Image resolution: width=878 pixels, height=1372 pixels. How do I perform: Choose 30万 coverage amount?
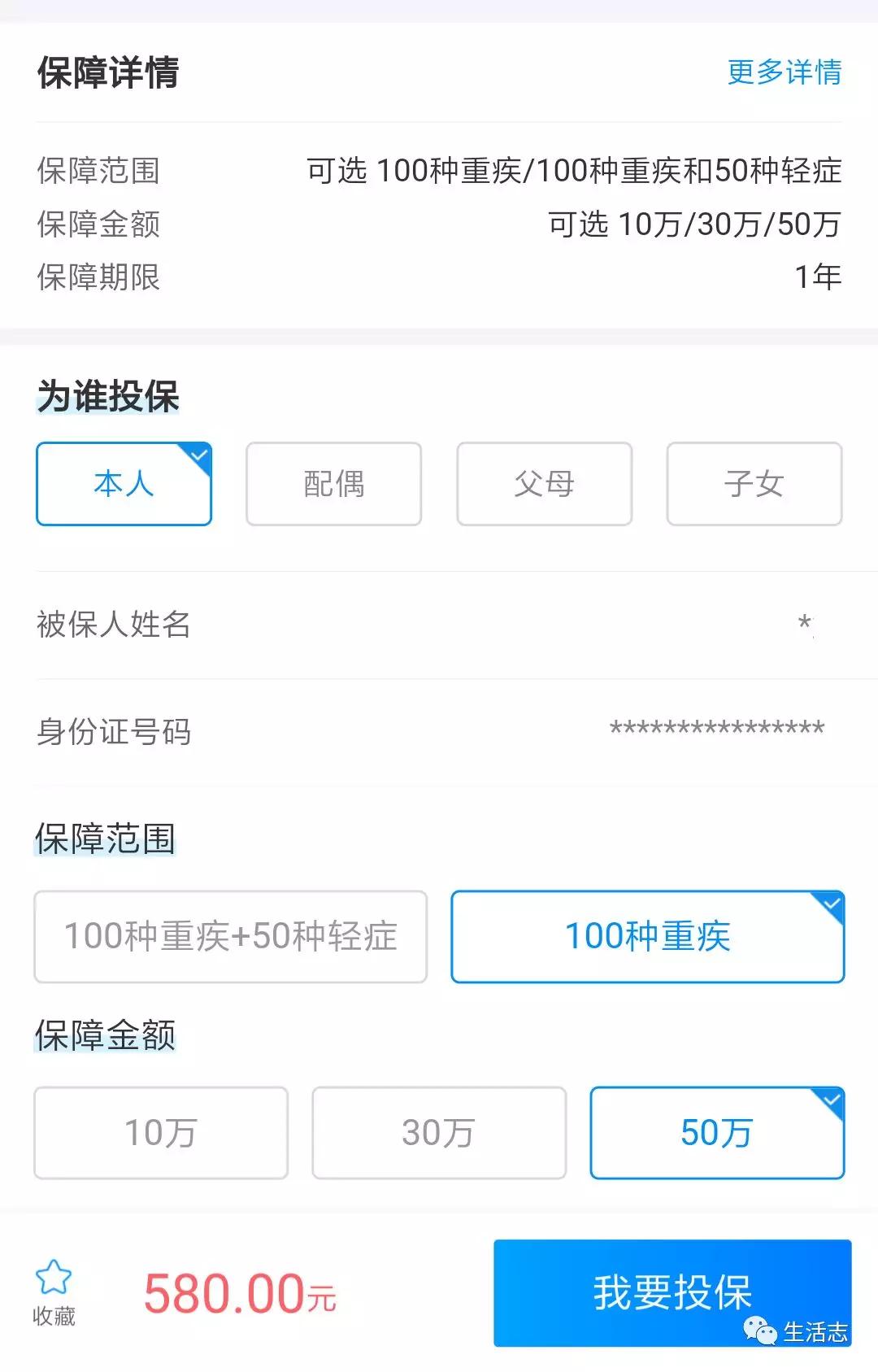pyautogui.click(x=438, y=1131)
